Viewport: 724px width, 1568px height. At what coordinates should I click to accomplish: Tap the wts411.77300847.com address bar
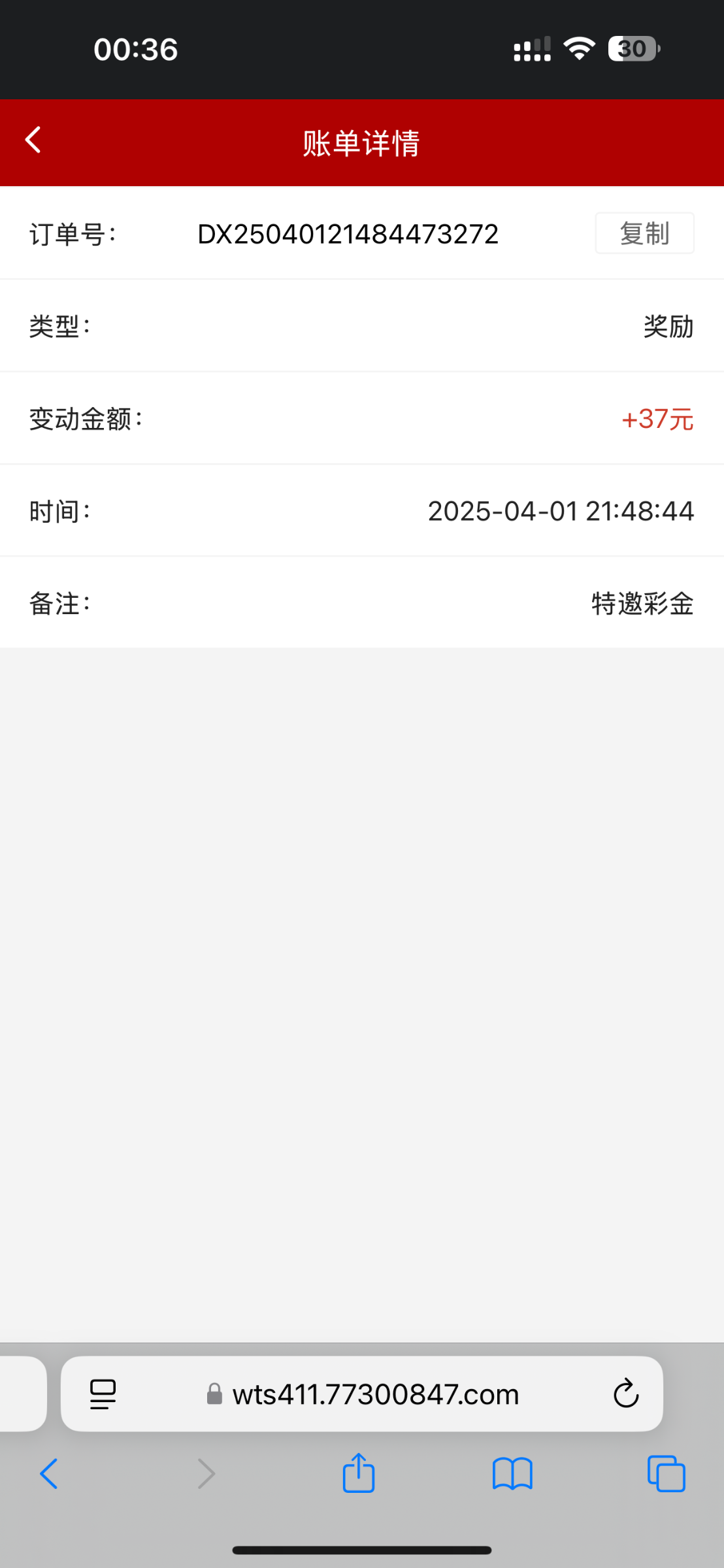click(362, 1394)
